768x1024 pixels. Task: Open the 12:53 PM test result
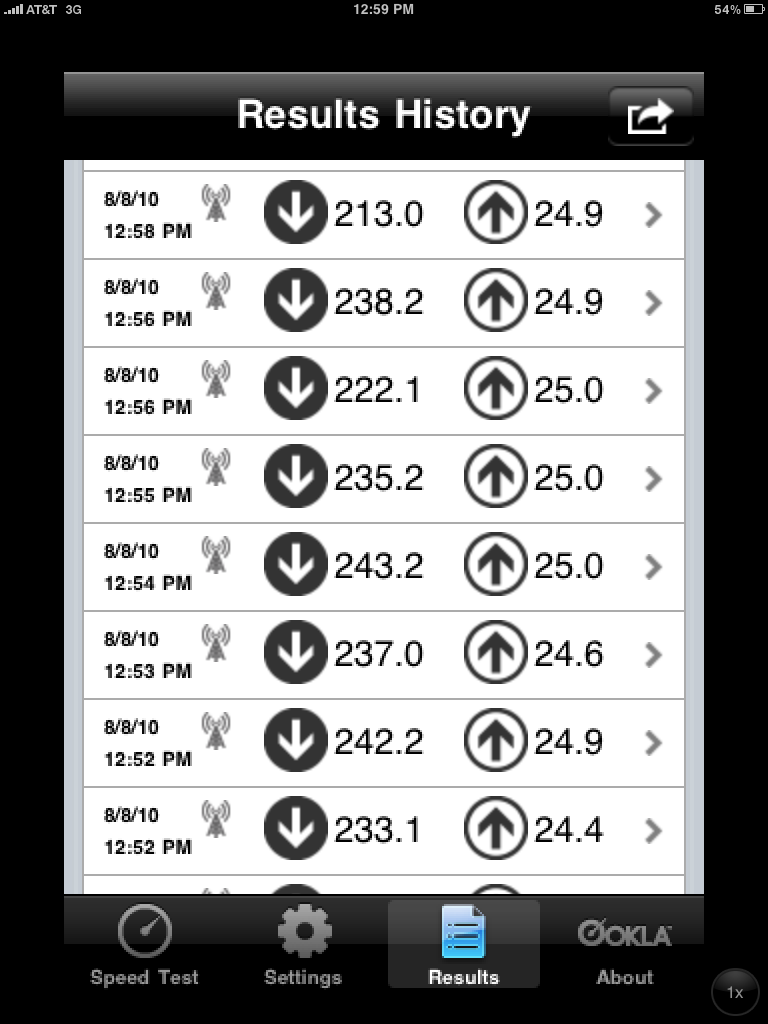point(384,655)
